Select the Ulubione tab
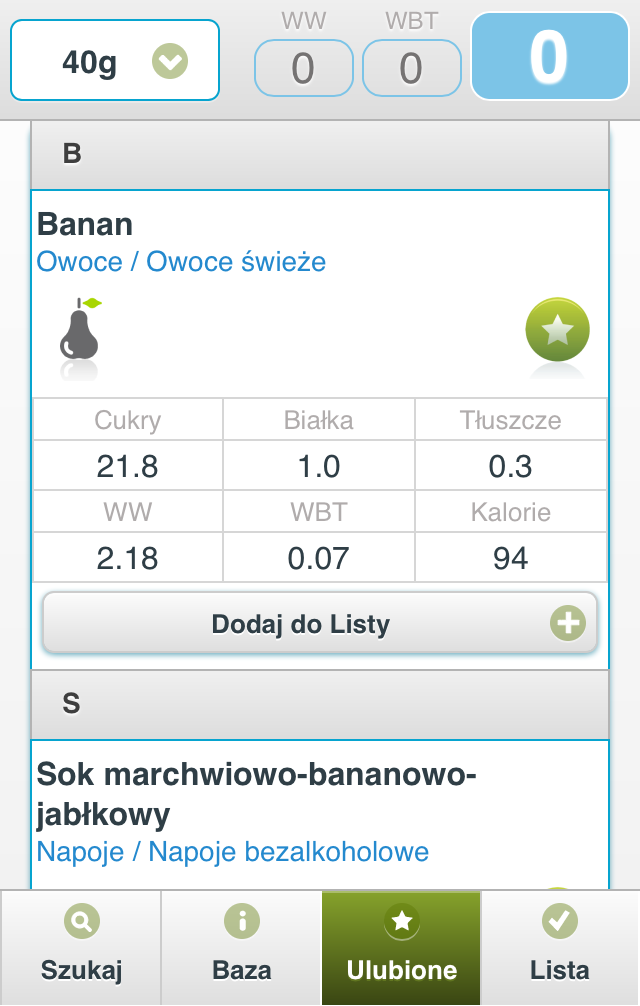 401,947
